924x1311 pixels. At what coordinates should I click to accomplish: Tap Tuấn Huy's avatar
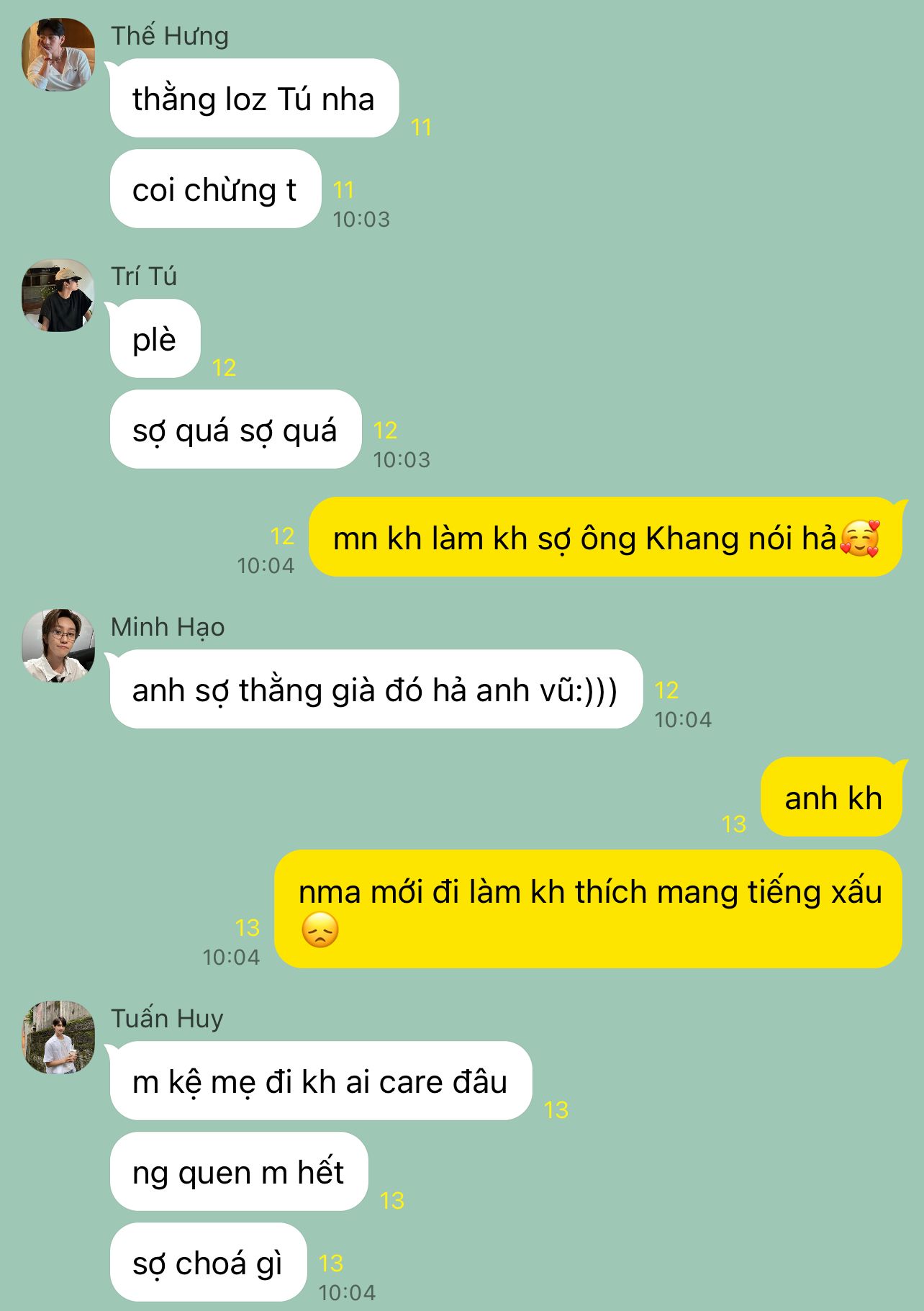pos(58,1037)
